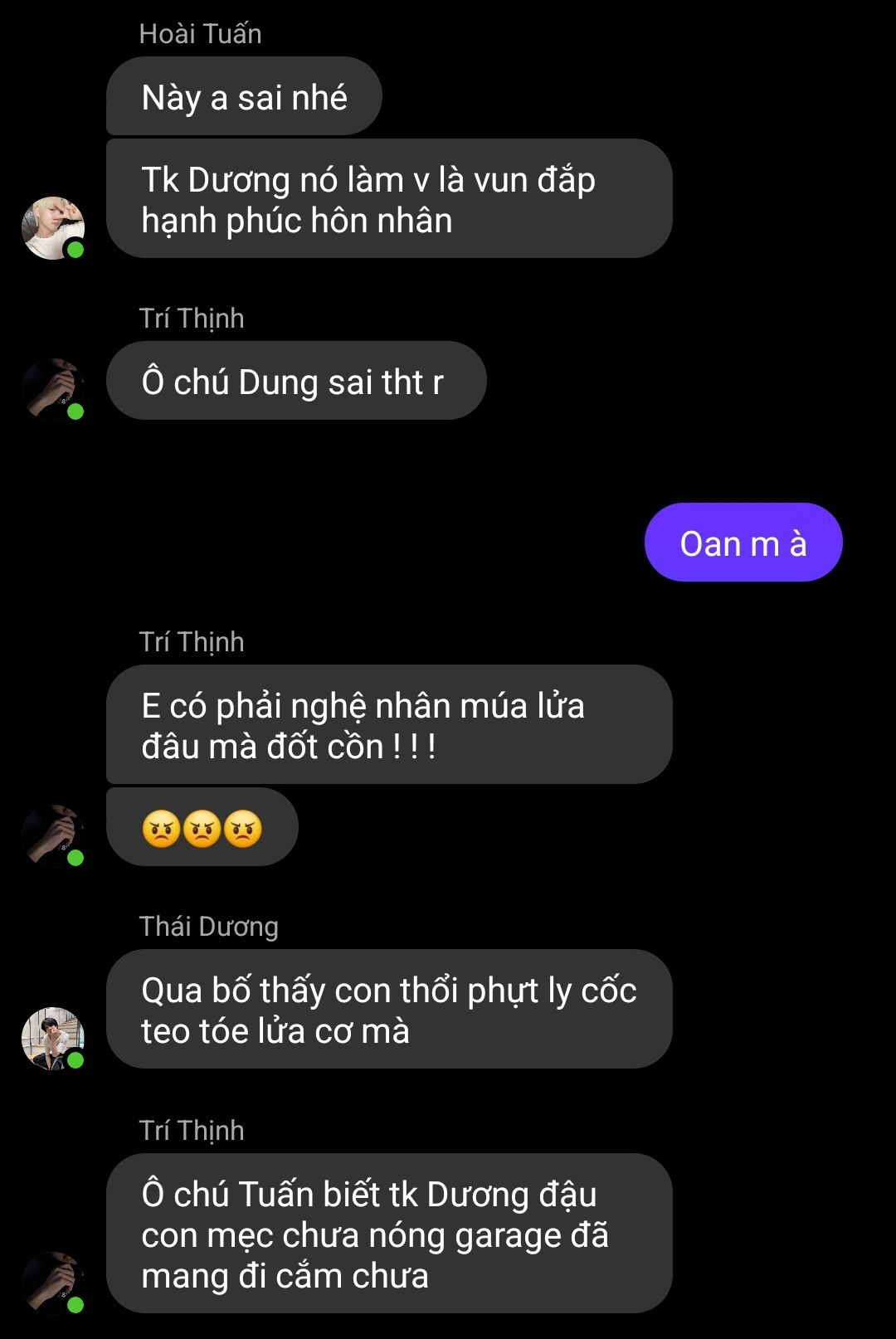The width and height of the screenshot is (896, 1339).
Task: Tap Thái Dương's message about 'thổi phựt ly cốc'
Action: click(388, 1010)
